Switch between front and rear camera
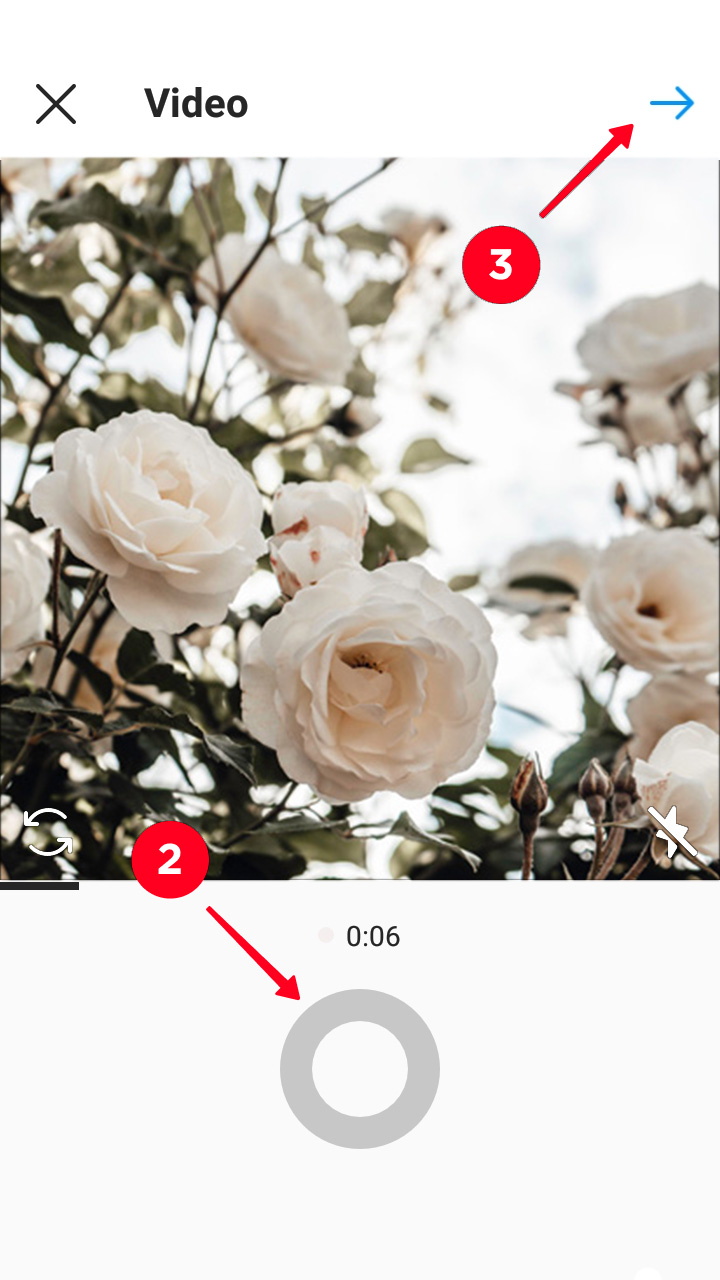This screenshot has width=720, height=1280. click(x=48, y=832)
